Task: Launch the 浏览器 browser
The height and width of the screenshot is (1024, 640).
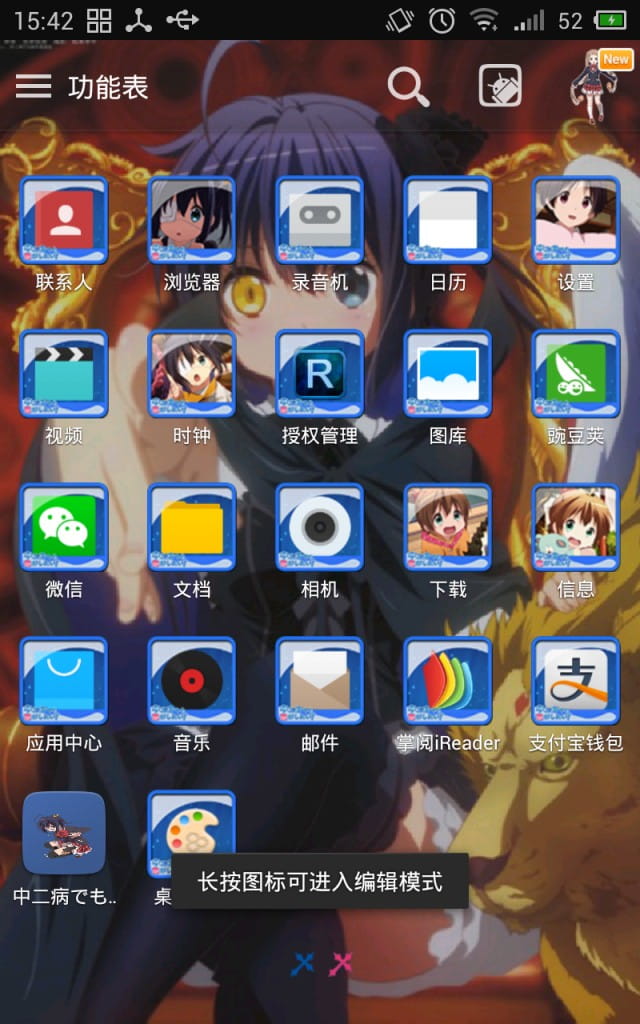Action: 192,220
